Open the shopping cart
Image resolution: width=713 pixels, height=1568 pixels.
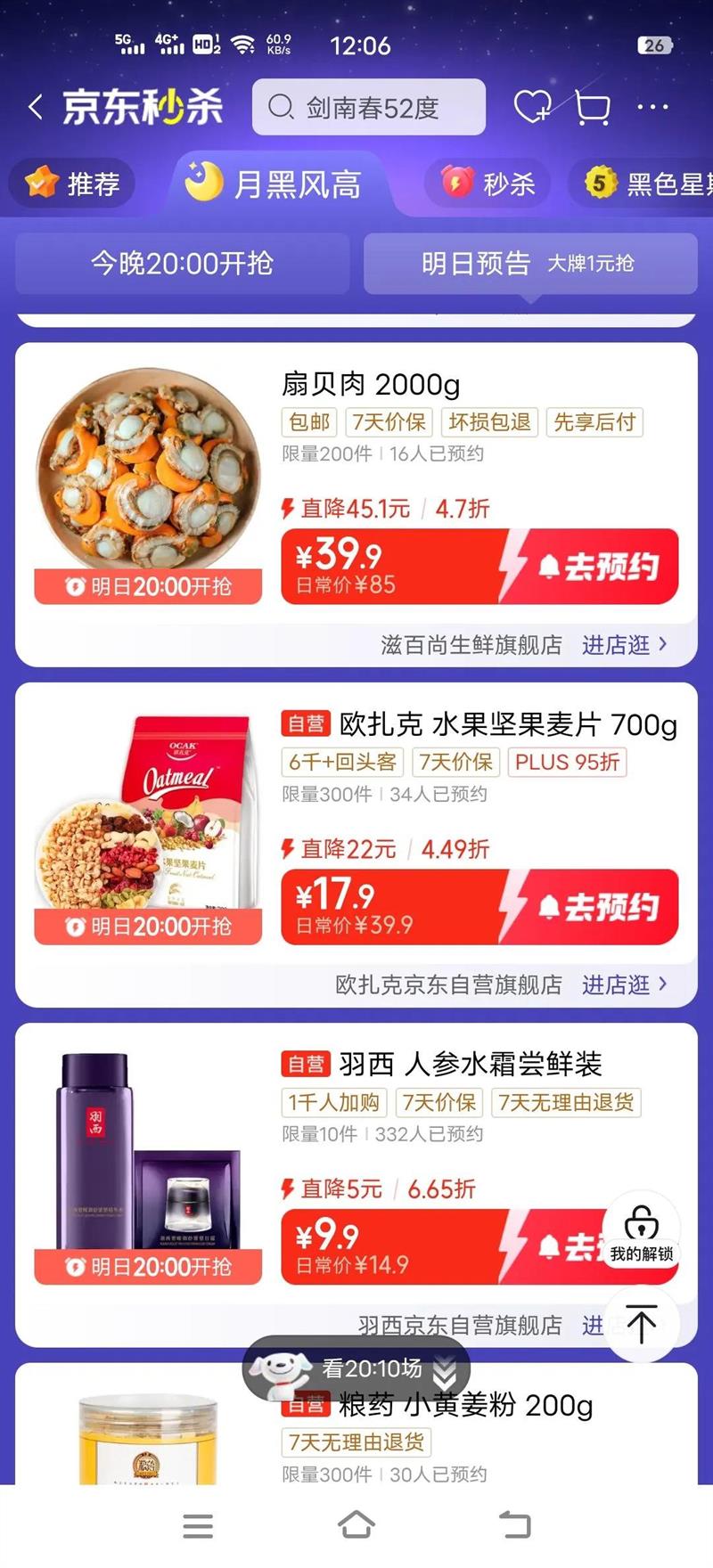(592, 108)
